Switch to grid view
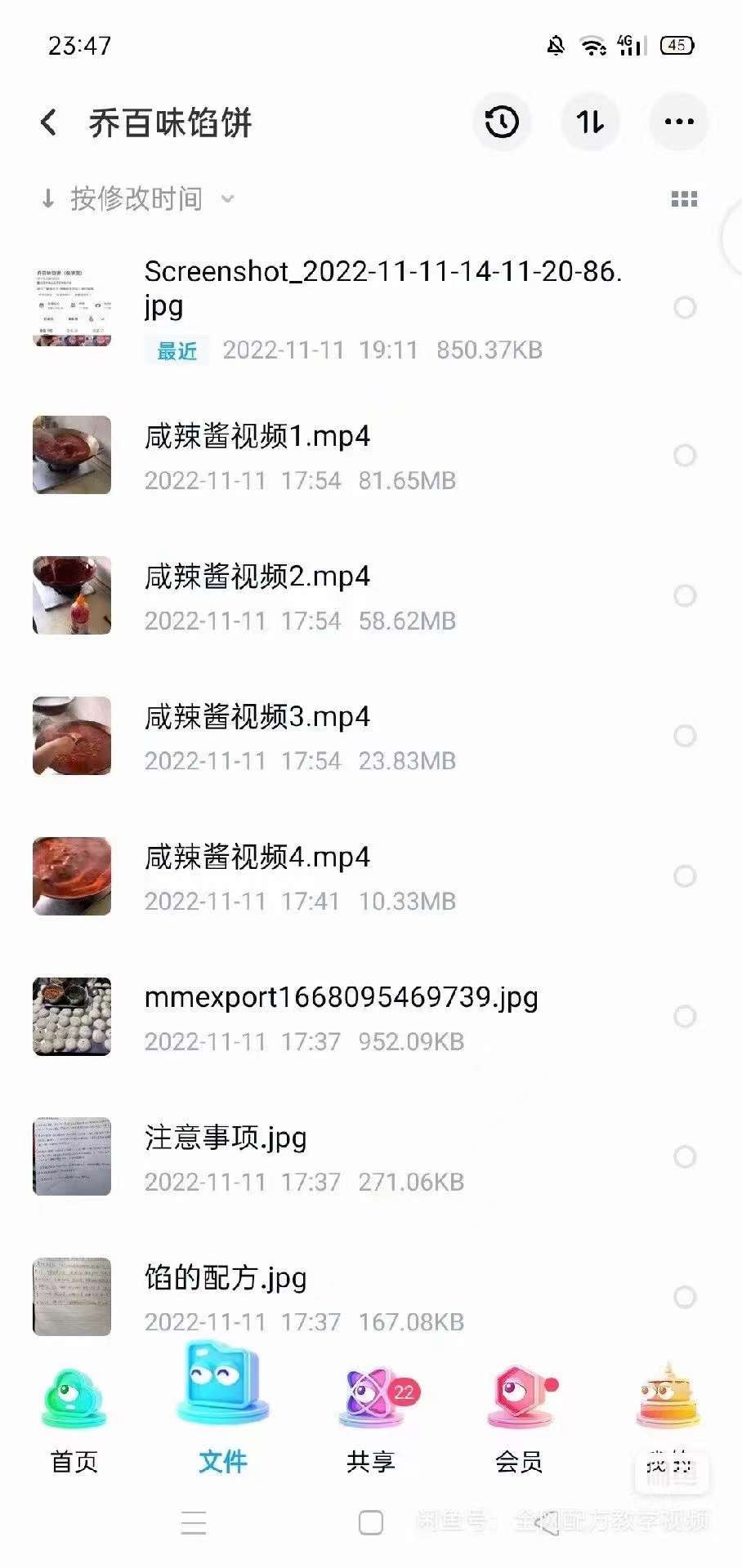This screenshot has width=742, height=1568. pos(683,198)
